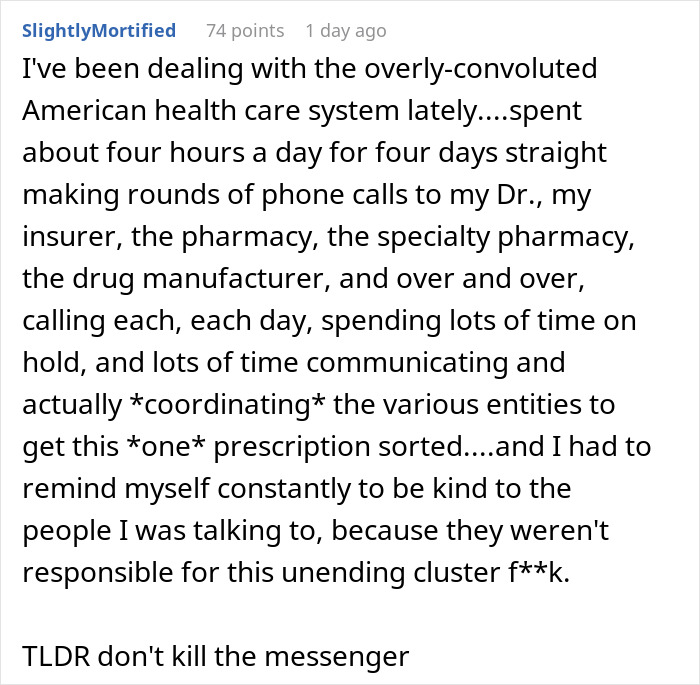Open SlightlyMortified's user profile
The image size is (700, 685).
click(x=98, y=31)
